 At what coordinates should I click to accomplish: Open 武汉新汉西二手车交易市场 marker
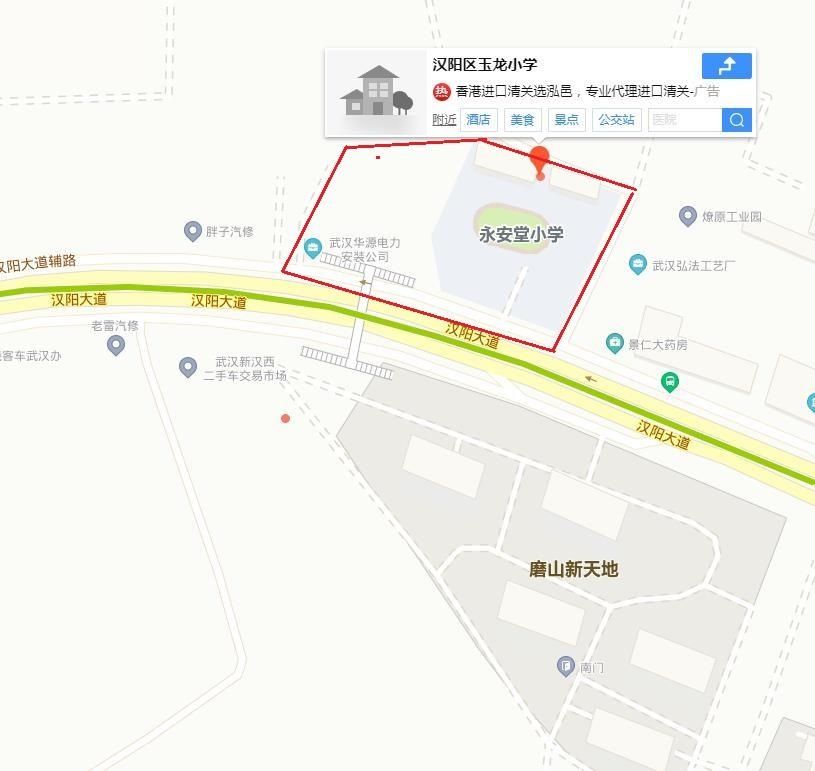187,367
